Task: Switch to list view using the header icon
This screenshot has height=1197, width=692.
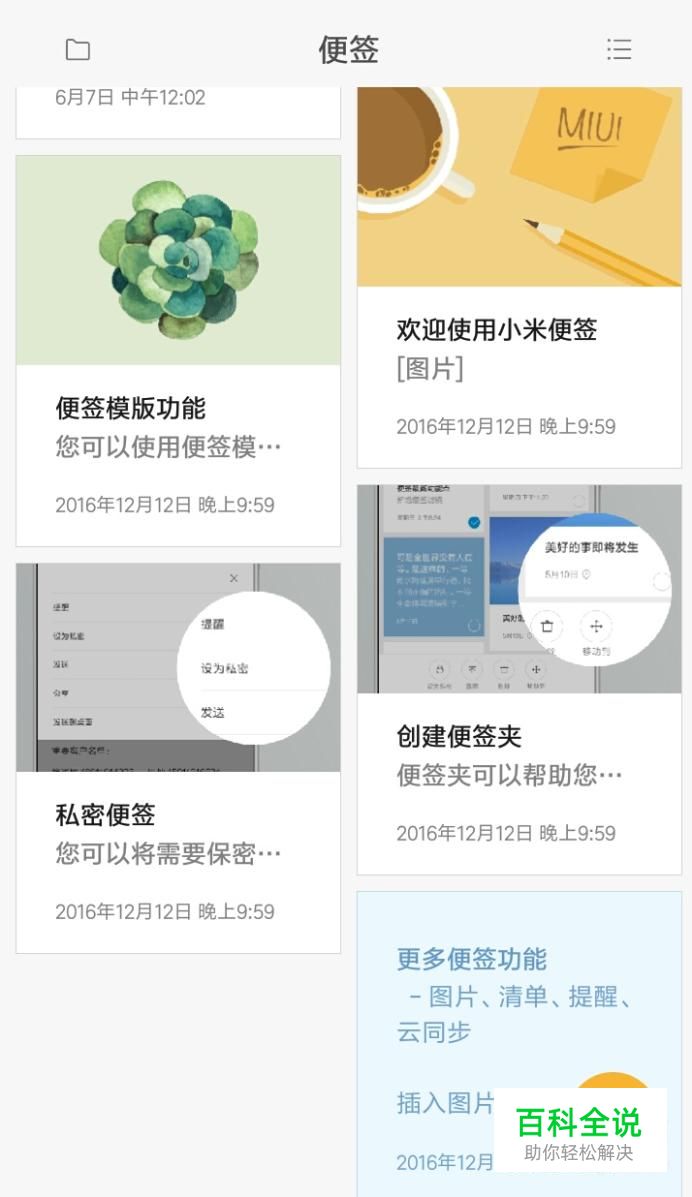Action: click(619, 50)
